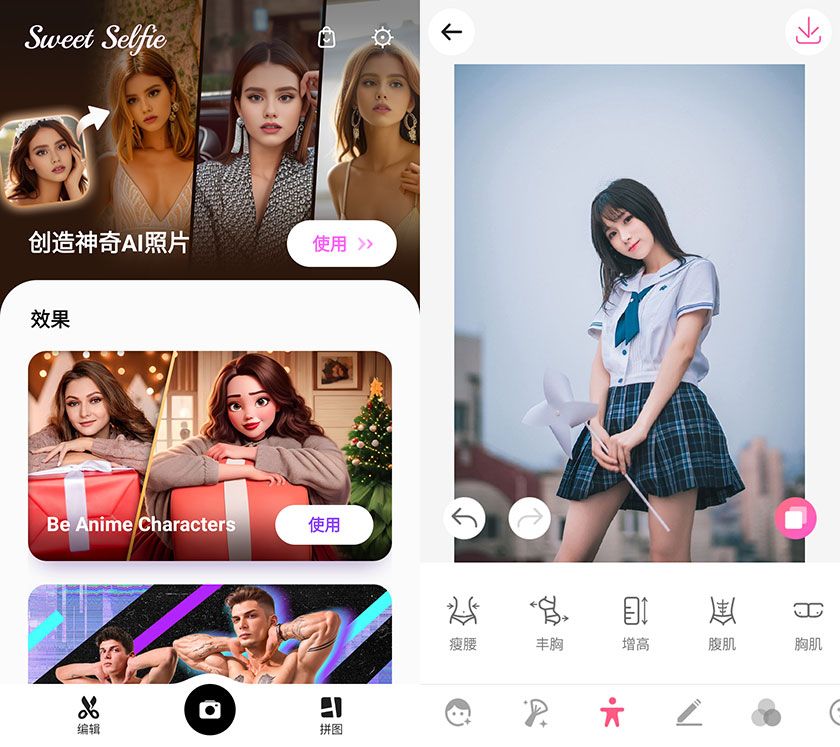This screenshot has width=840, height=747.
Task: Select the 丰胸 tool
Action: (549, 623)
